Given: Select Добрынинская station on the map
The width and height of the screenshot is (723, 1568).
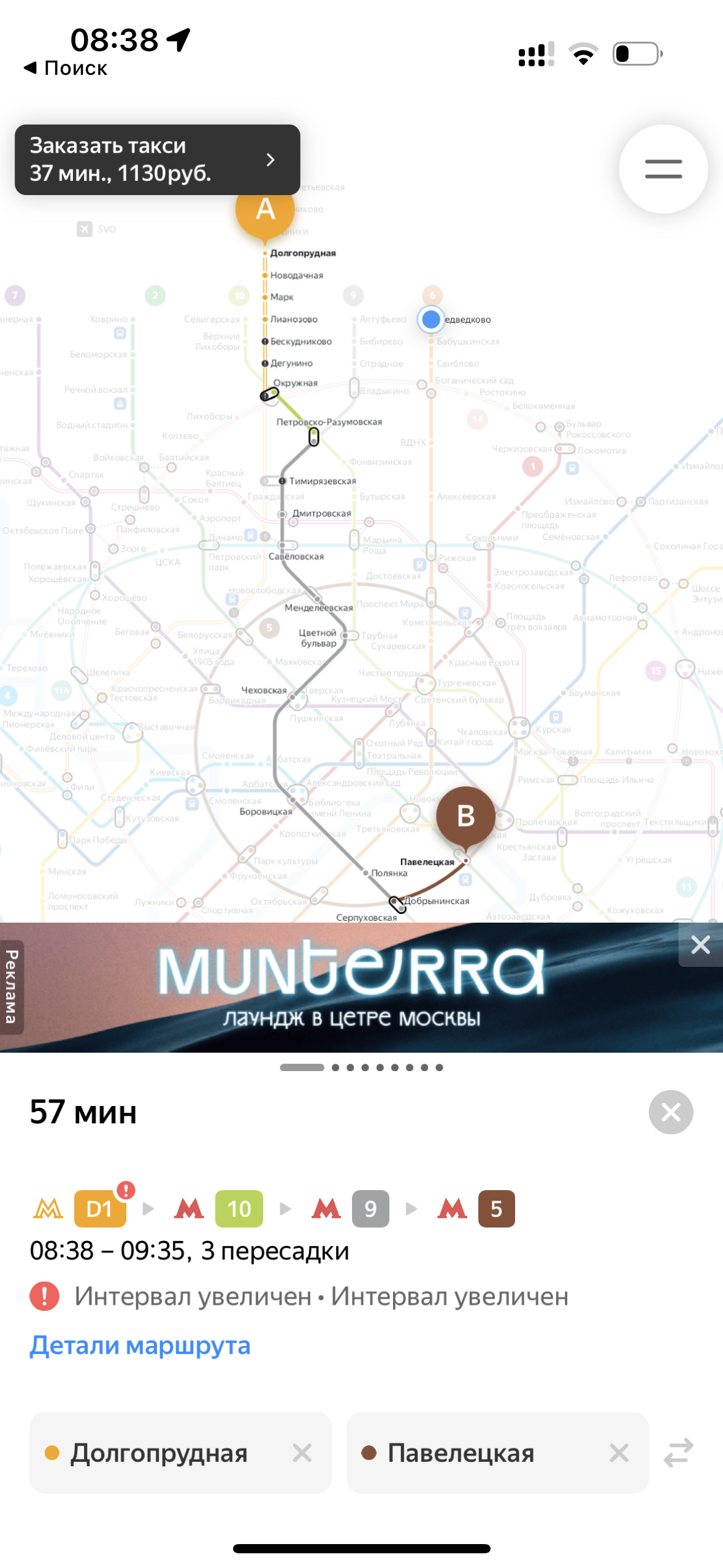Looking at the screenshot, I should 437,901.
